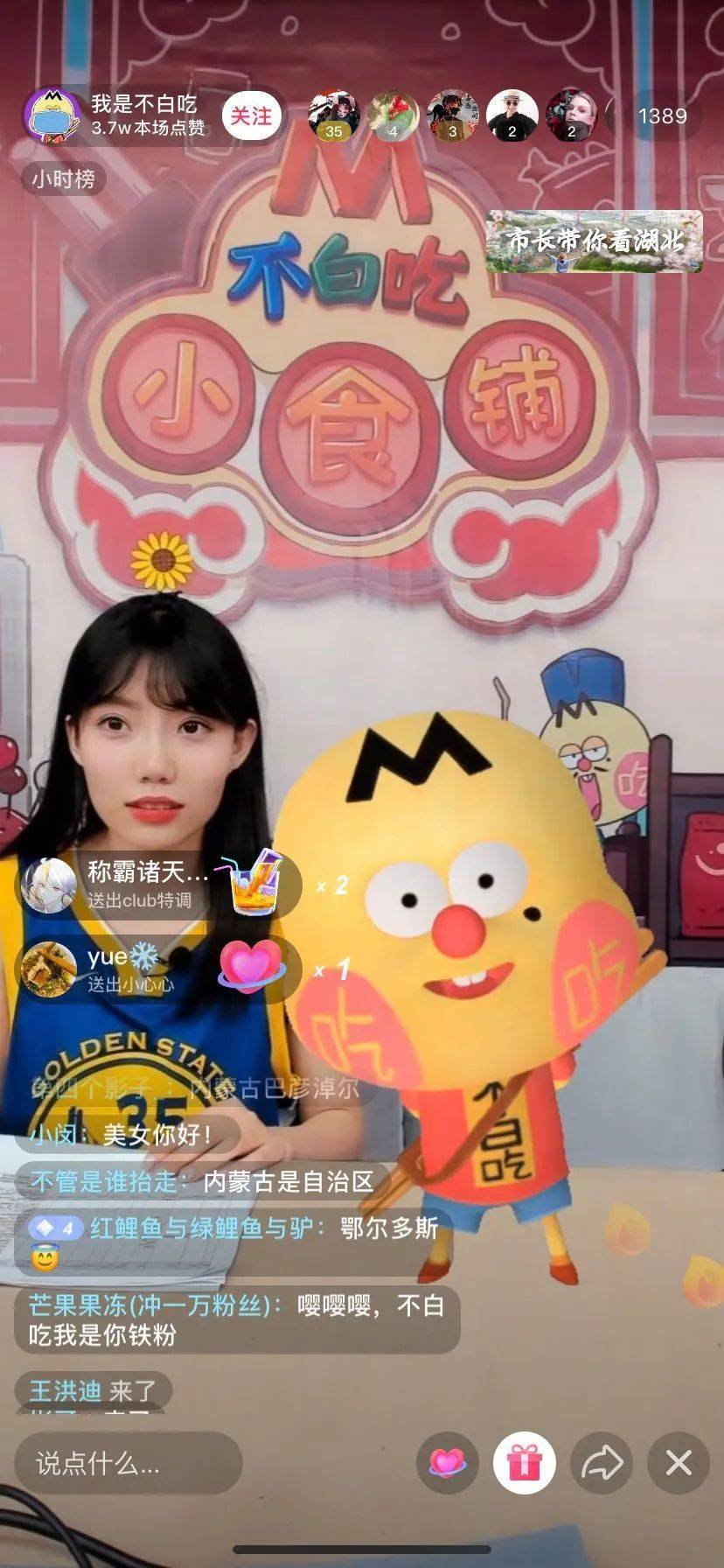Tap comment from 红鲤鱼与绿鲤鱼与驴

point(233,1241)
